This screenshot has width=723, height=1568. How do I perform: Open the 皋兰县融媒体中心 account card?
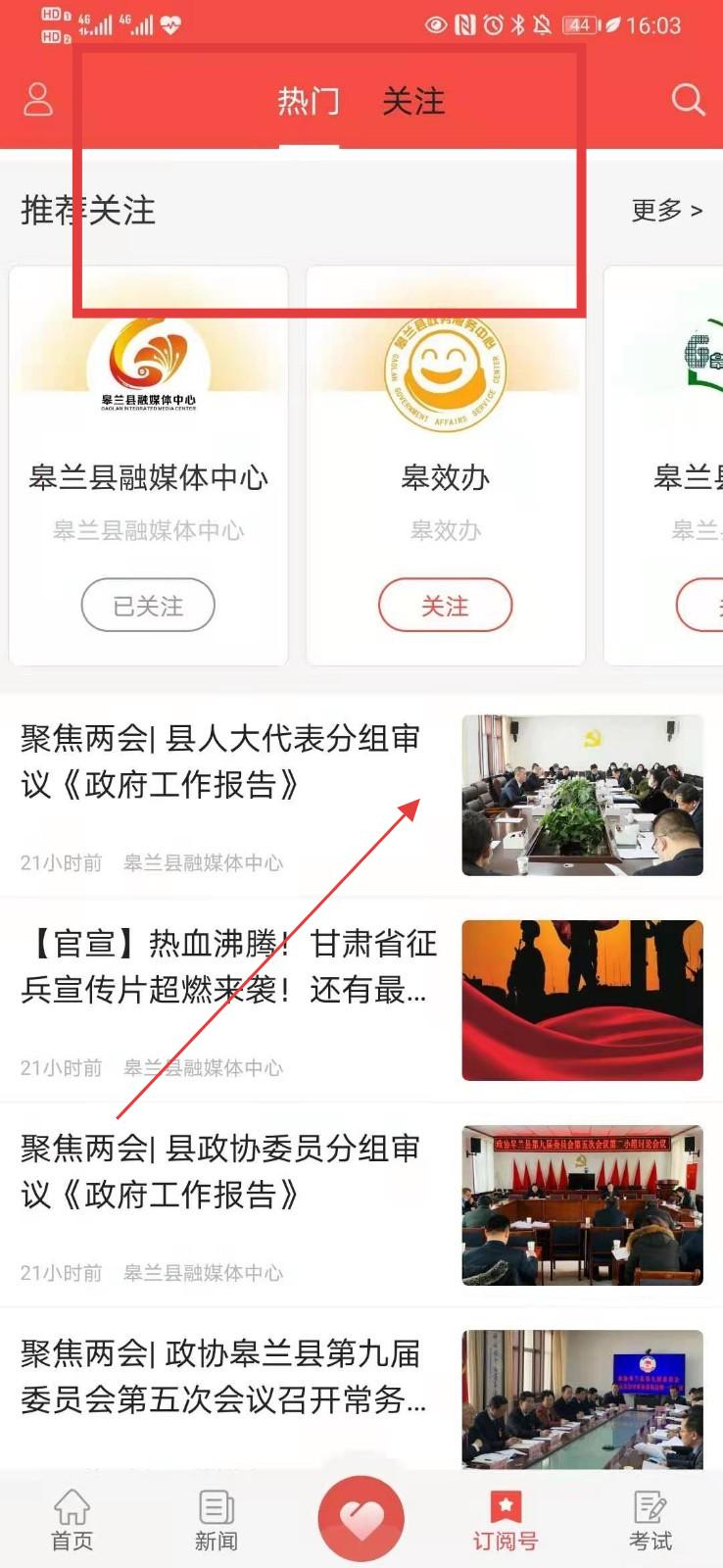[149, 466]
